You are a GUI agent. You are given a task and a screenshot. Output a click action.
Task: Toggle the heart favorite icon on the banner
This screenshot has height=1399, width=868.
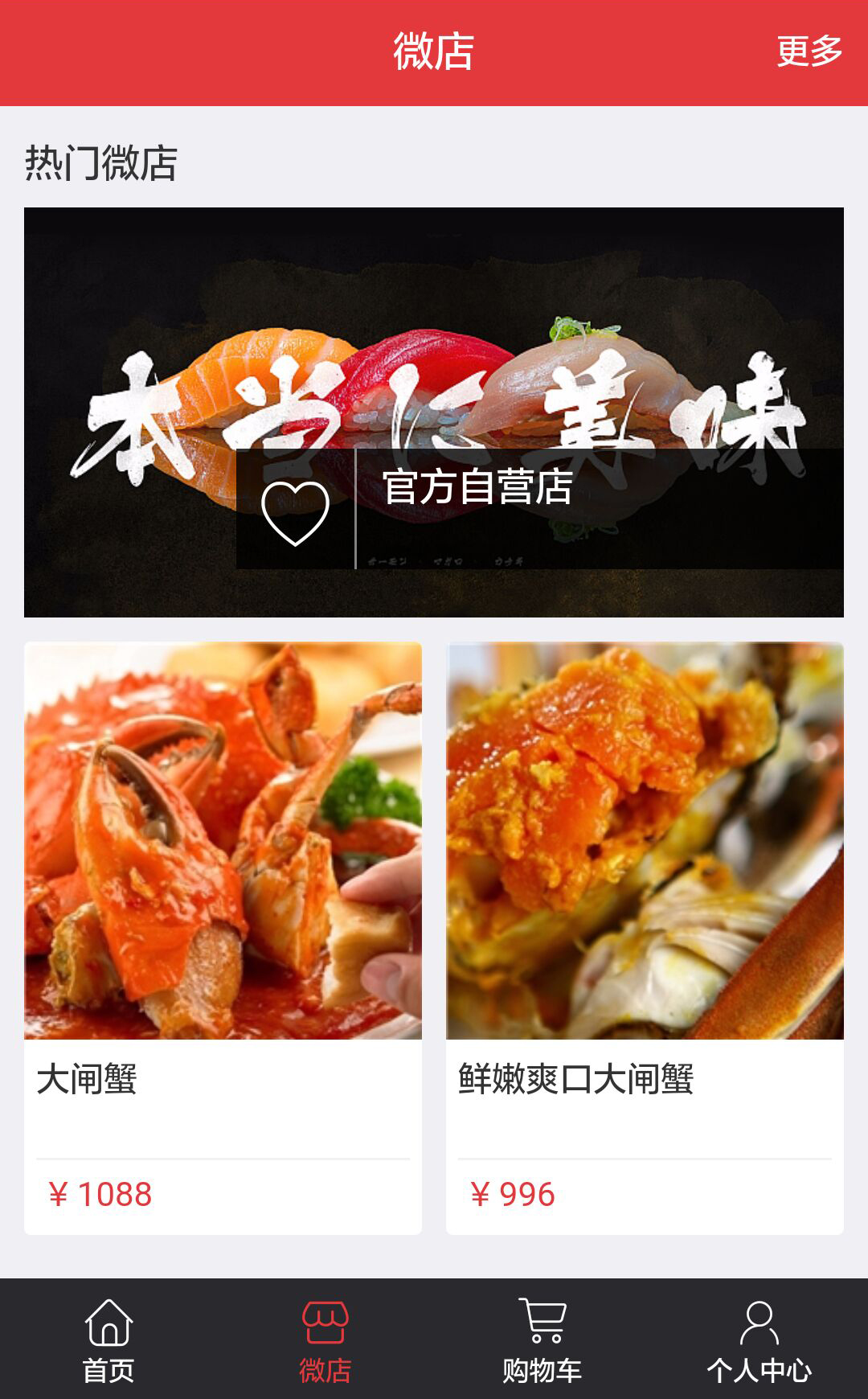297,511
